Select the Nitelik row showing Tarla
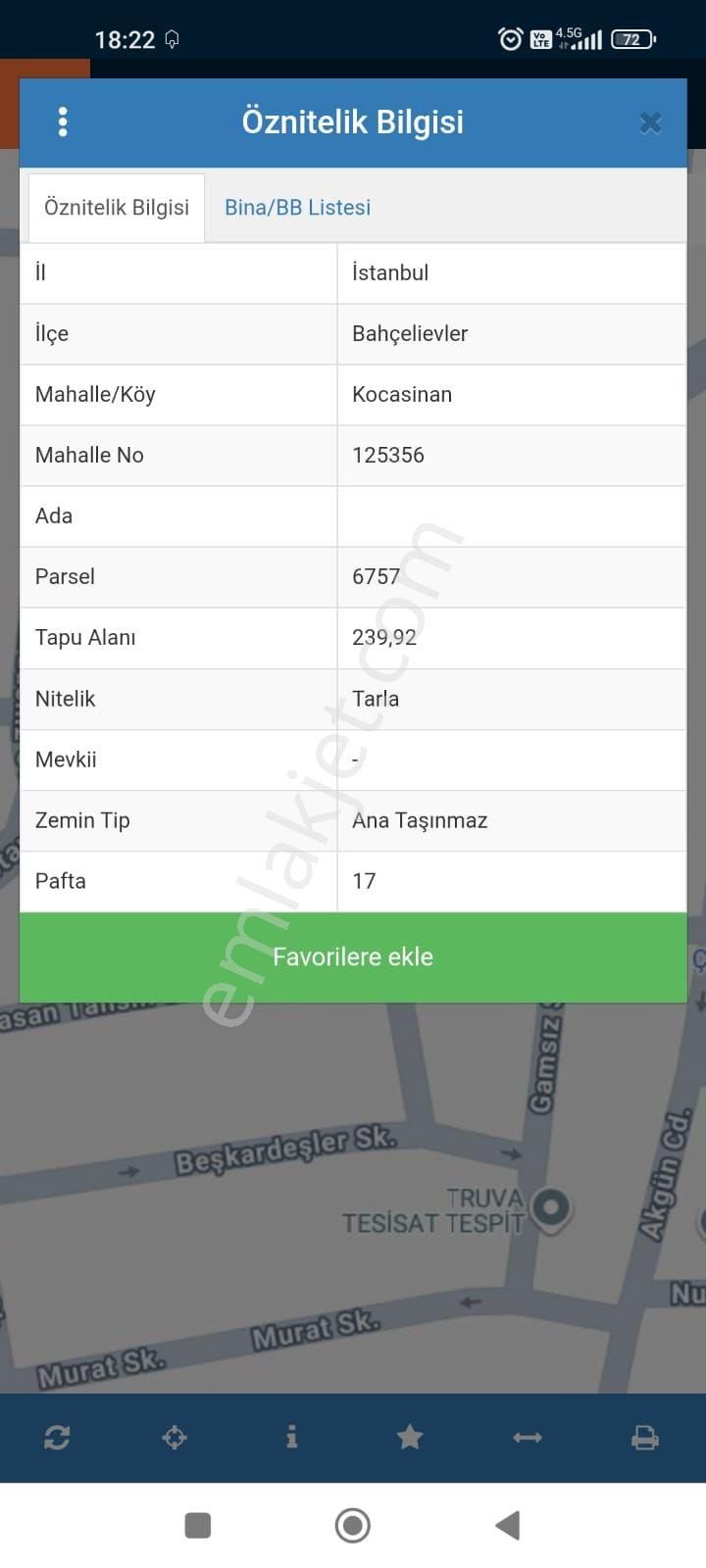 pyautogui.click(x=376, y=699)
